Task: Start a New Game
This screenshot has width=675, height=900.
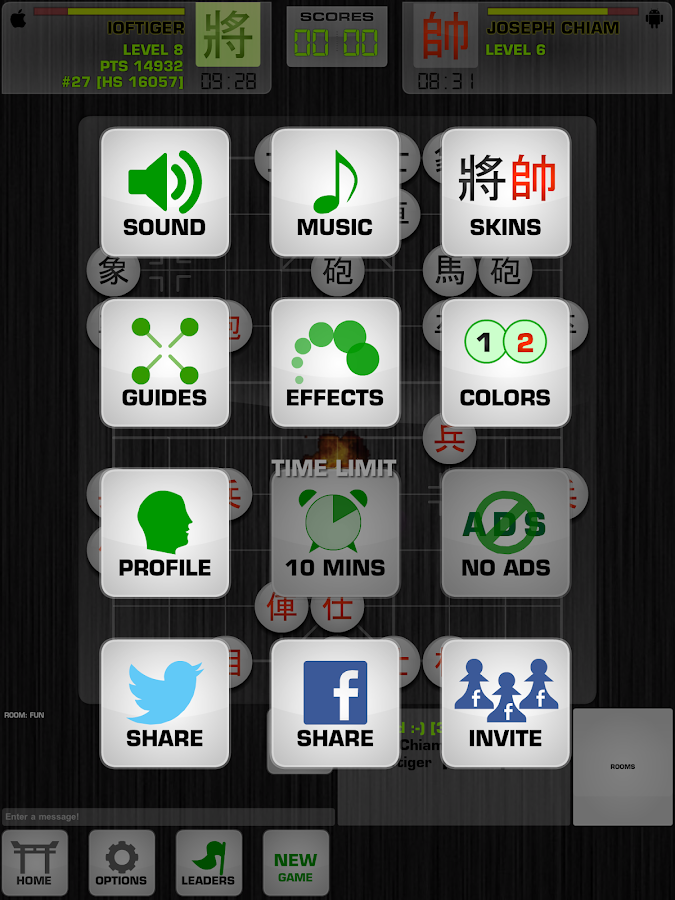Action: pos(295,862)
